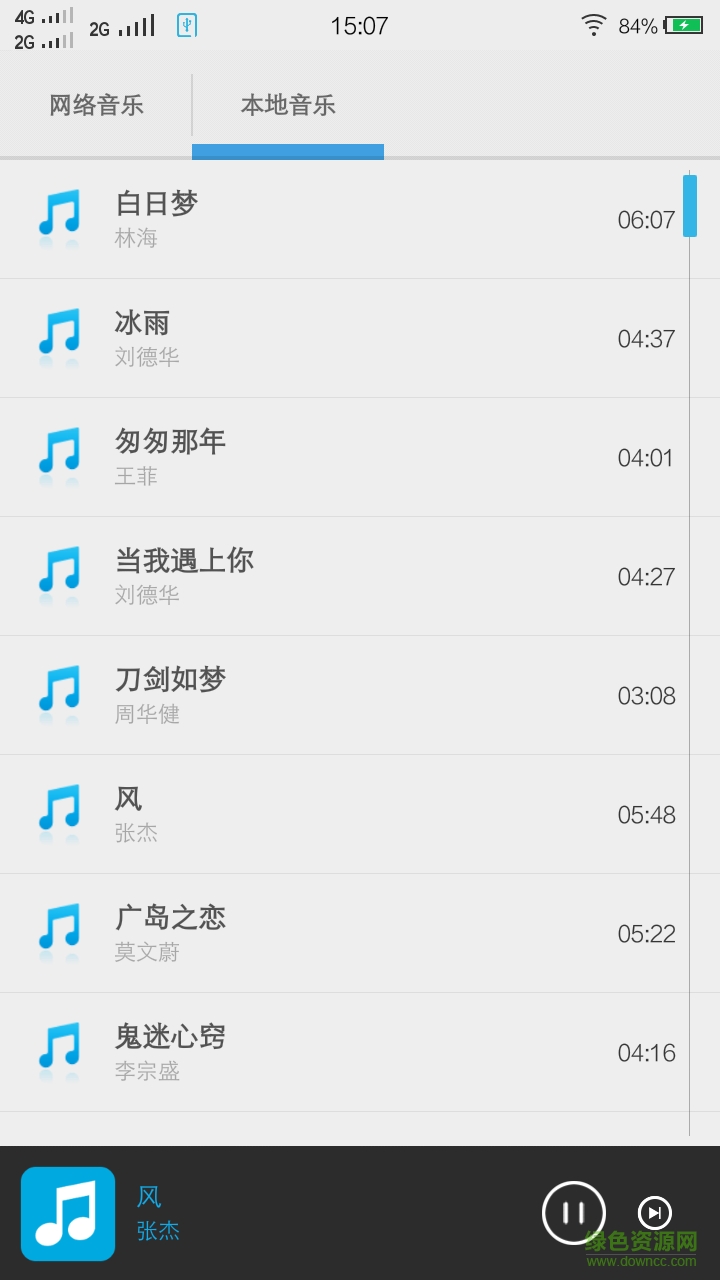This screenshot has width=720, height=1280.
Task: Switch to the 网络音乐 tab
Action: point(96,105)
